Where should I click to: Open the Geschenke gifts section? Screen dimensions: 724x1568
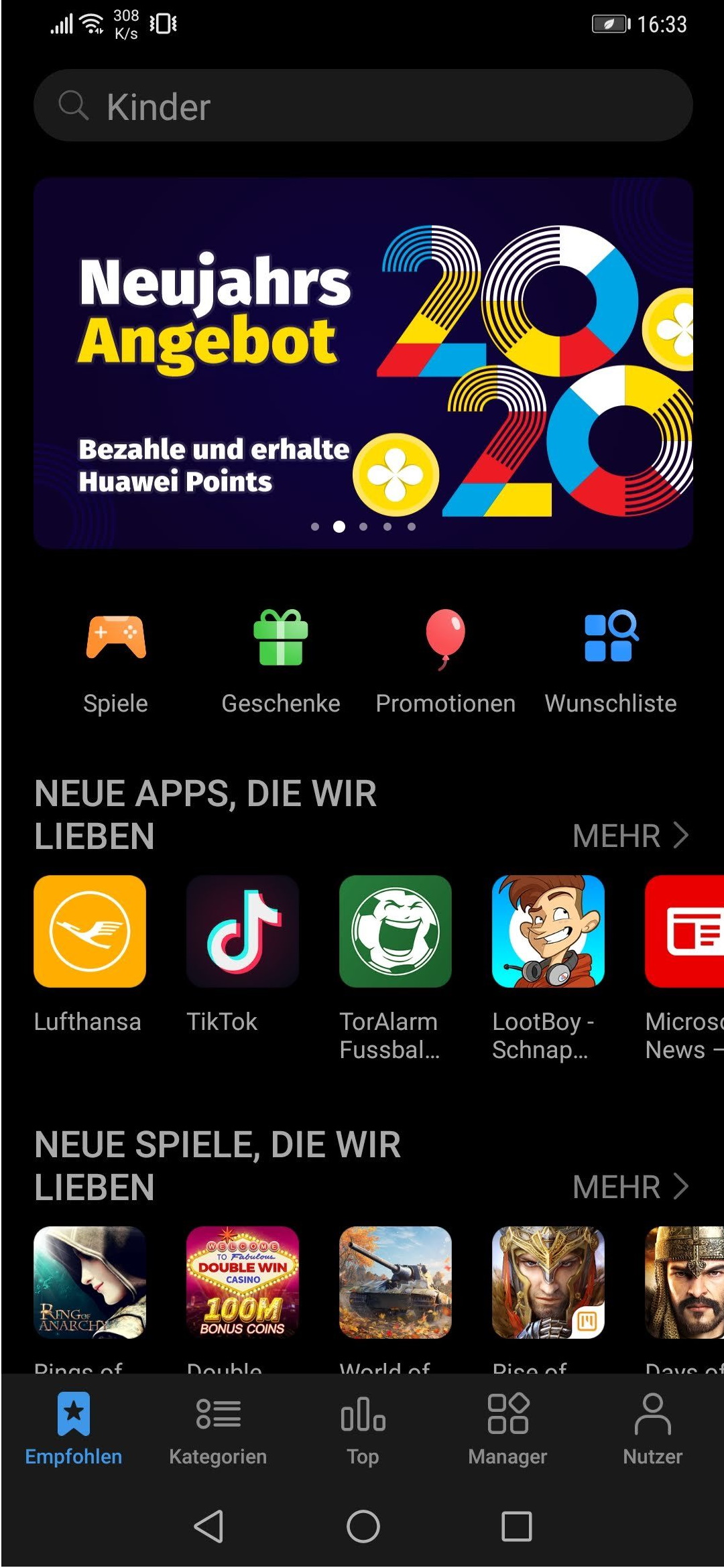(281, 660)
